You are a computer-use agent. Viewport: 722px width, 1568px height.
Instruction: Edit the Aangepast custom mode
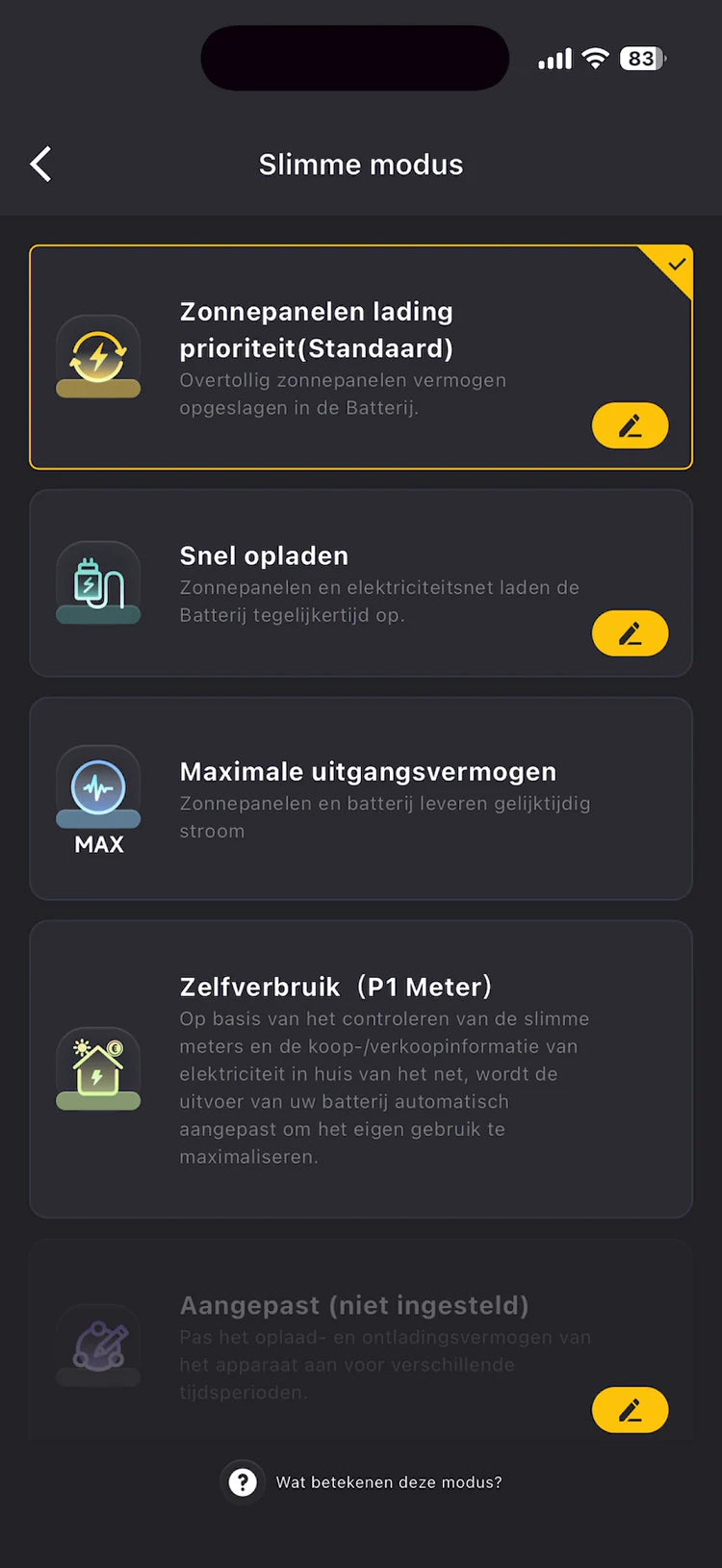point(630,1410)
